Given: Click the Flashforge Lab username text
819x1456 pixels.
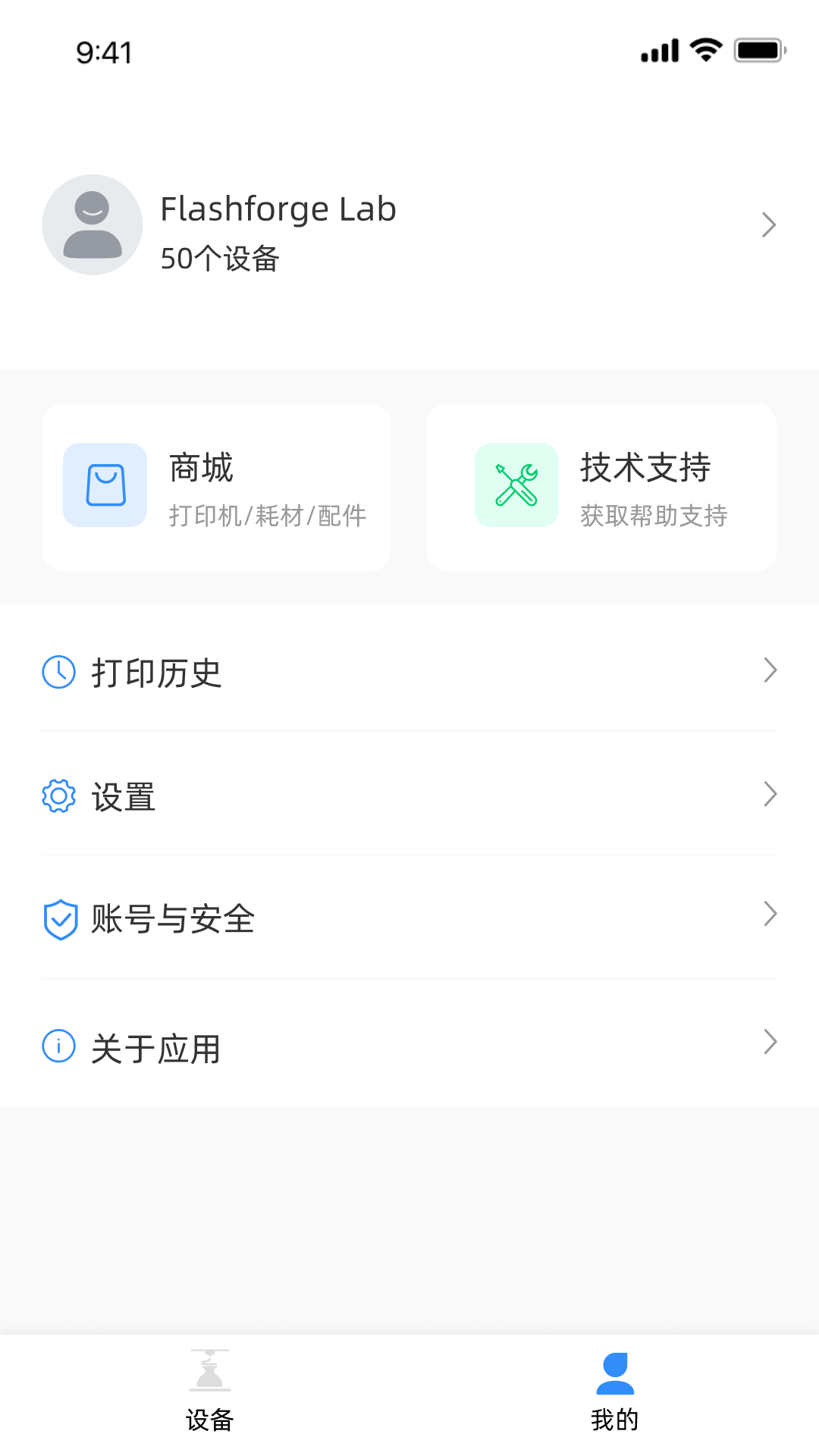Looking at the screenshot, I should coord(278,209).
